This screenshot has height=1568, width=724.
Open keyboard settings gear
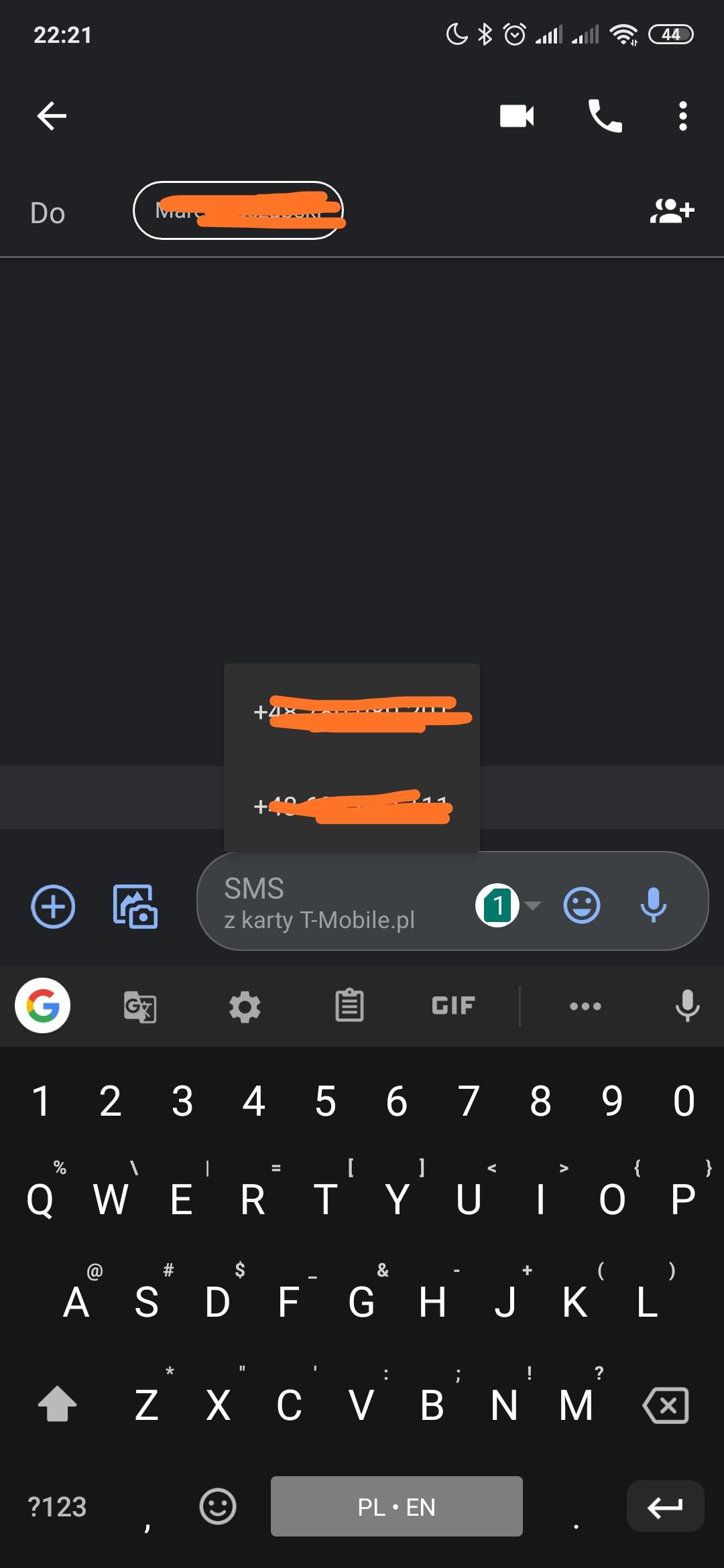[245, 1006]
